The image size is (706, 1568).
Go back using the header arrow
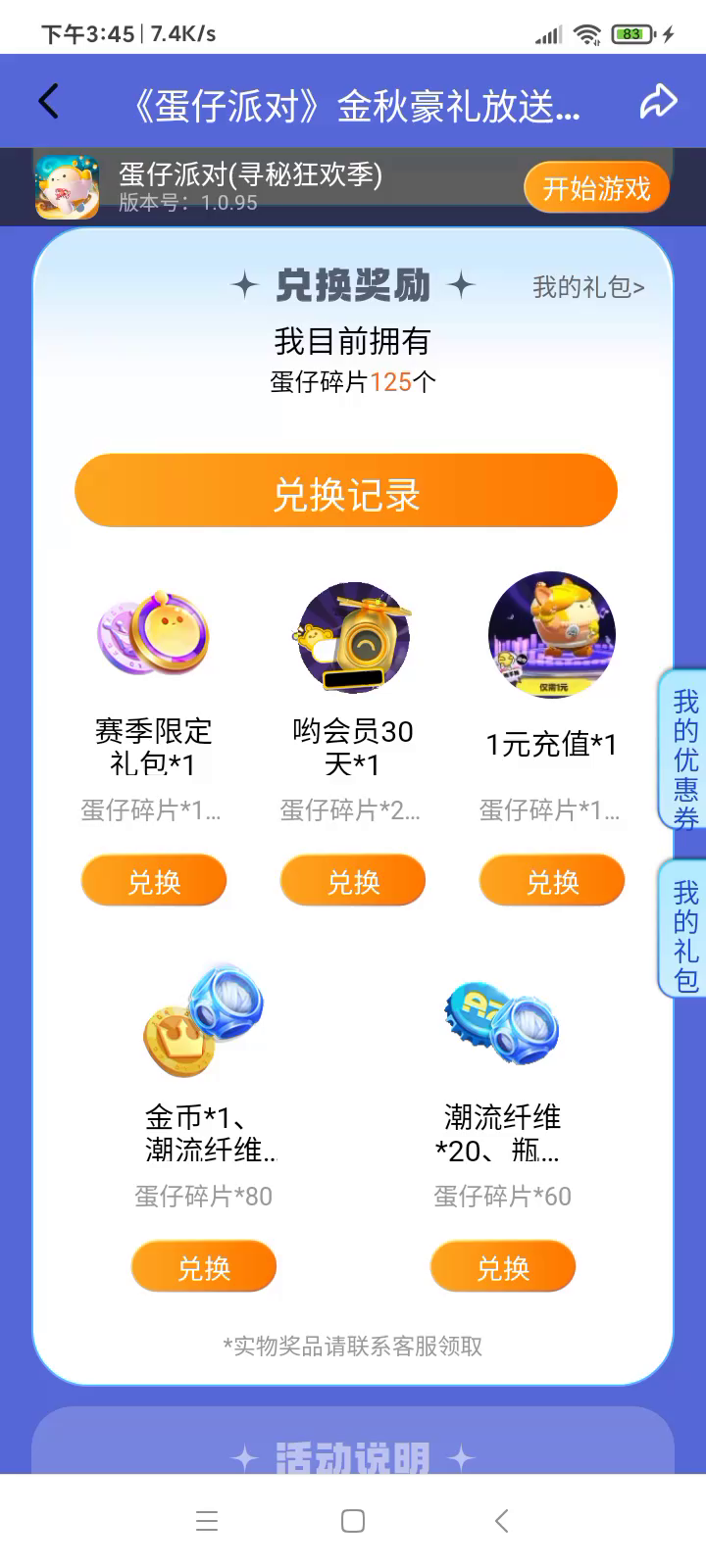click(x=48, y=102)
